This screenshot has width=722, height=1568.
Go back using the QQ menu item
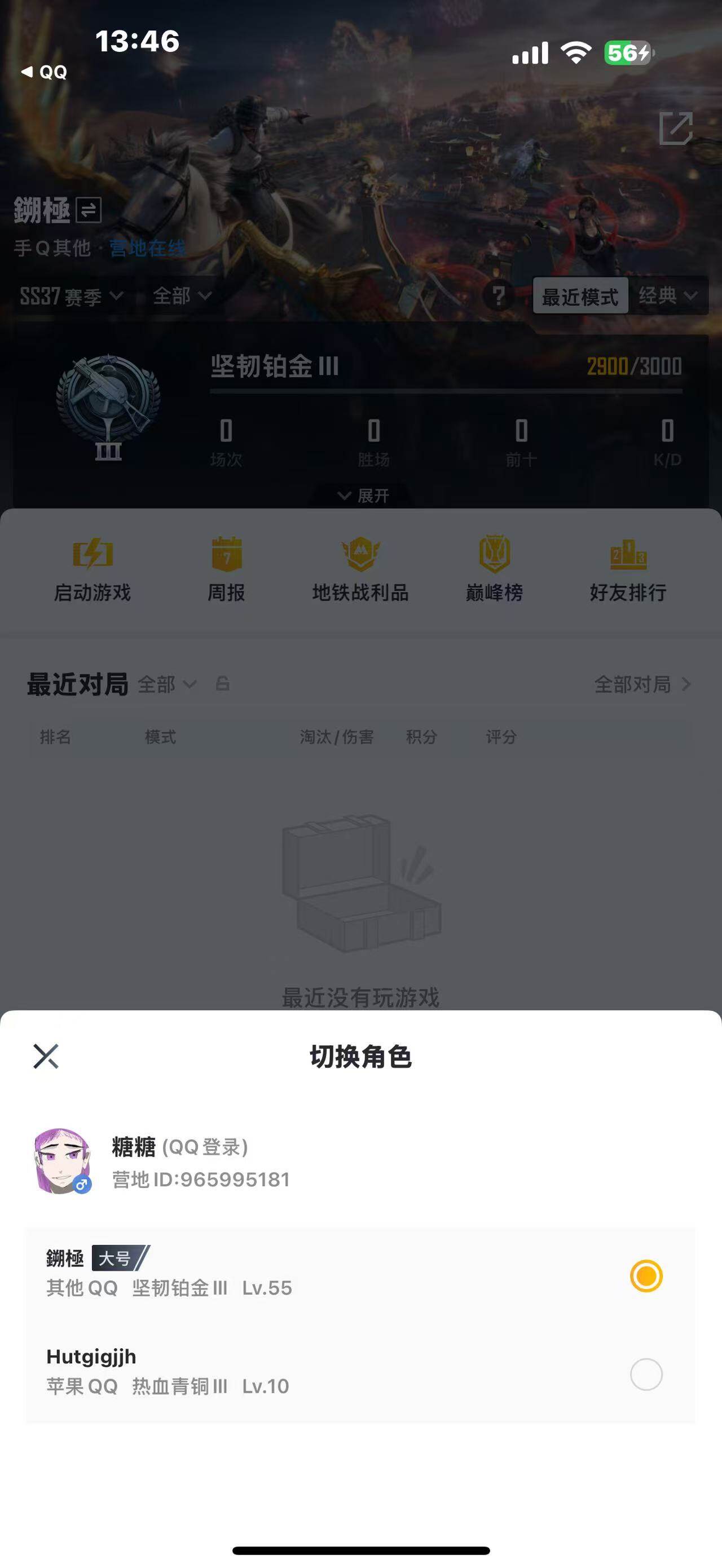(x=44, y=71)
